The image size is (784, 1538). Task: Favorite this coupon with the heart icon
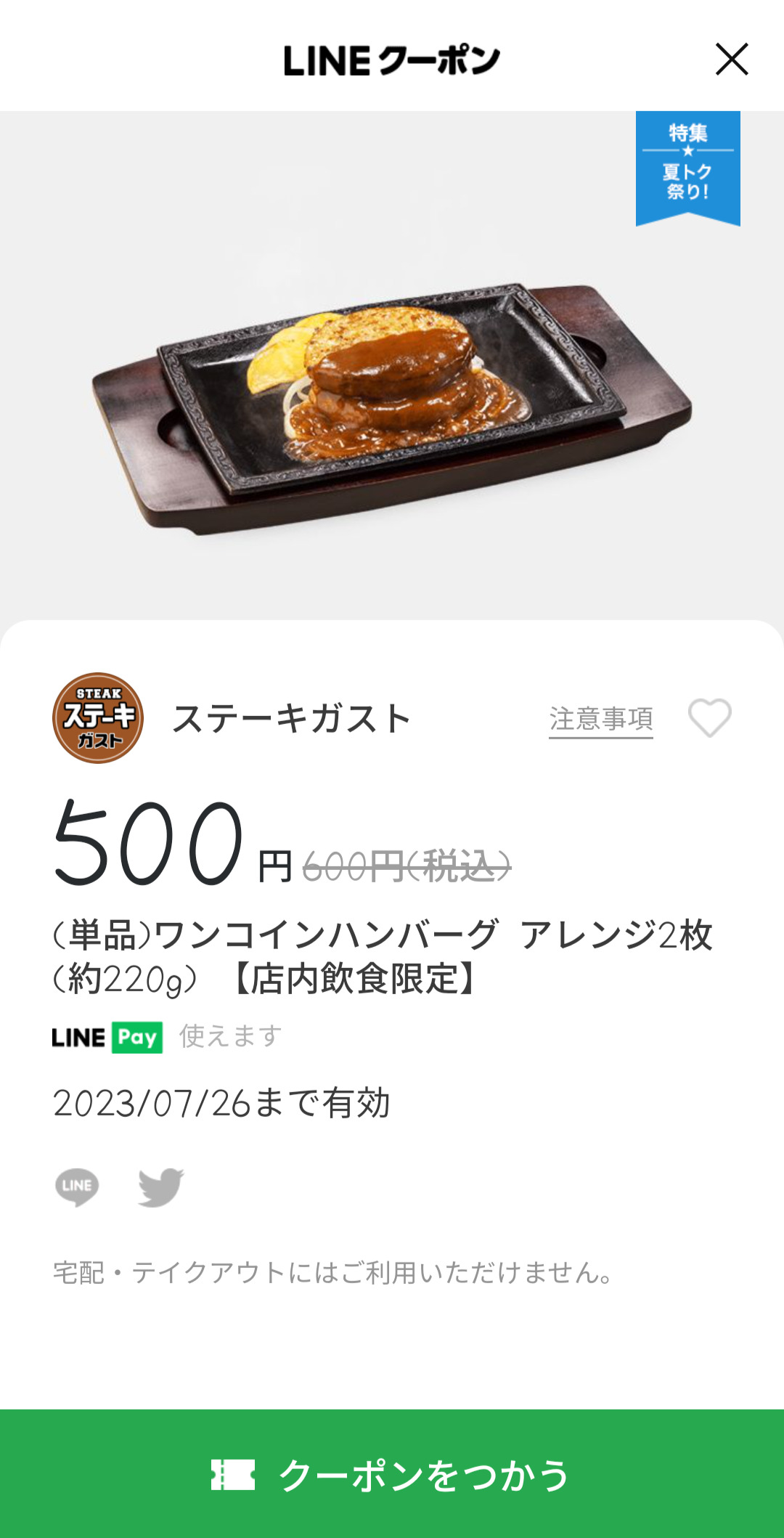click(x=709, y=717)
